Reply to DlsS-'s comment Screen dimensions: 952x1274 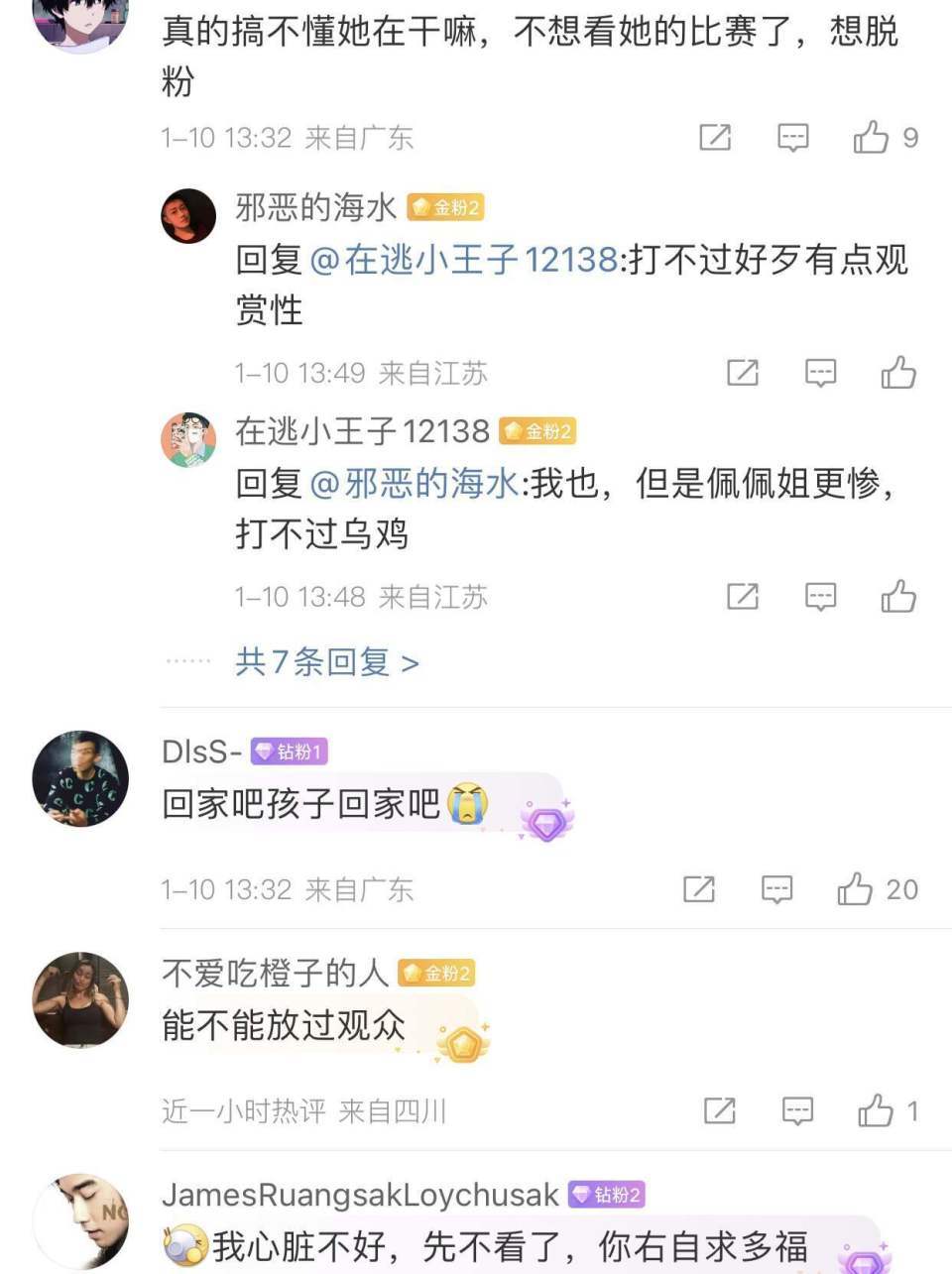tap(776, 889)
